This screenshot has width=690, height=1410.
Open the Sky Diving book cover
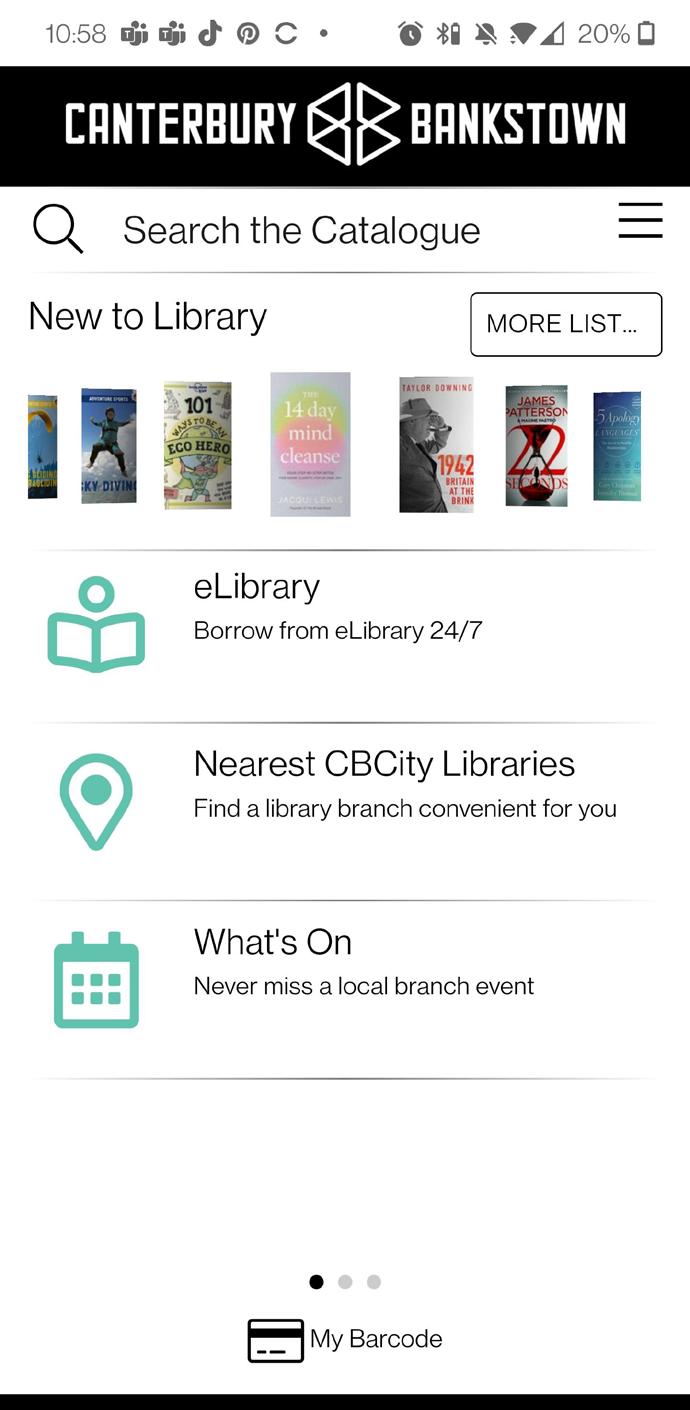point(108,445)
